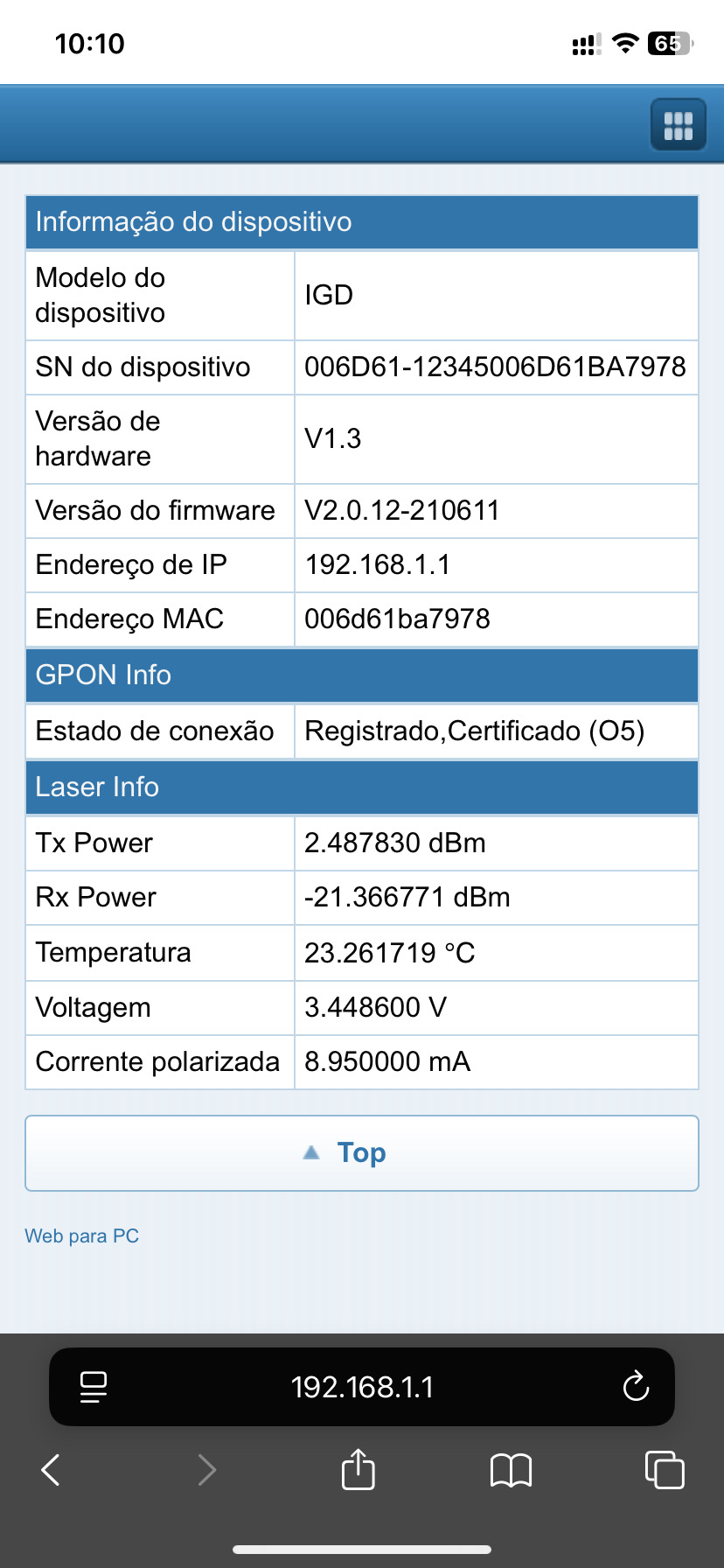Open the page settings menu icon

click(x=94, y=1387)
